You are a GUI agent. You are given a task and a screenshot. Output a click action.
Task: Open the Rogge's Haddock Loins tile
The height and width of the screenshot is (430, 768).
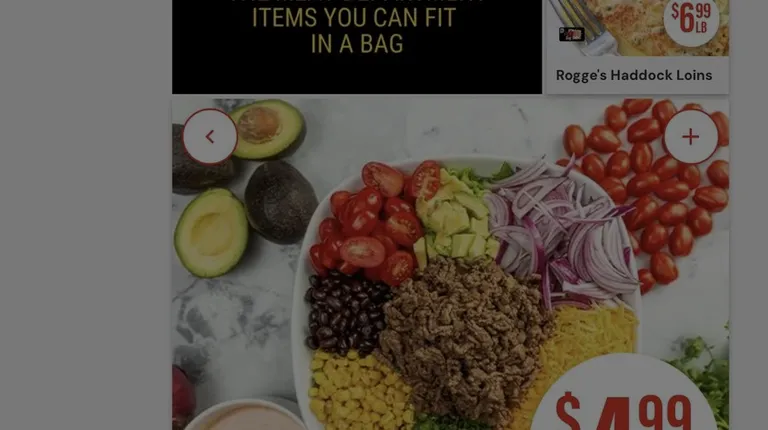click(637, 46)
